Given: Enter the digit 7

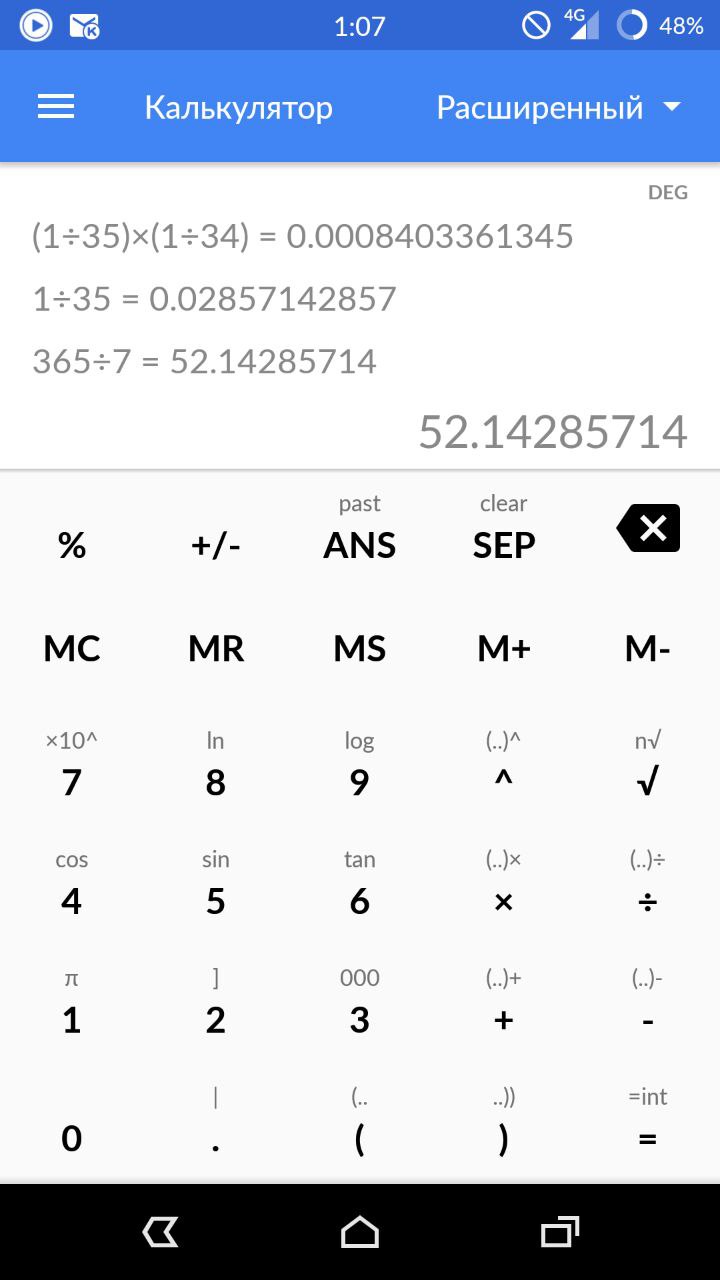Looking at the screenshot, I should point(72,782).
